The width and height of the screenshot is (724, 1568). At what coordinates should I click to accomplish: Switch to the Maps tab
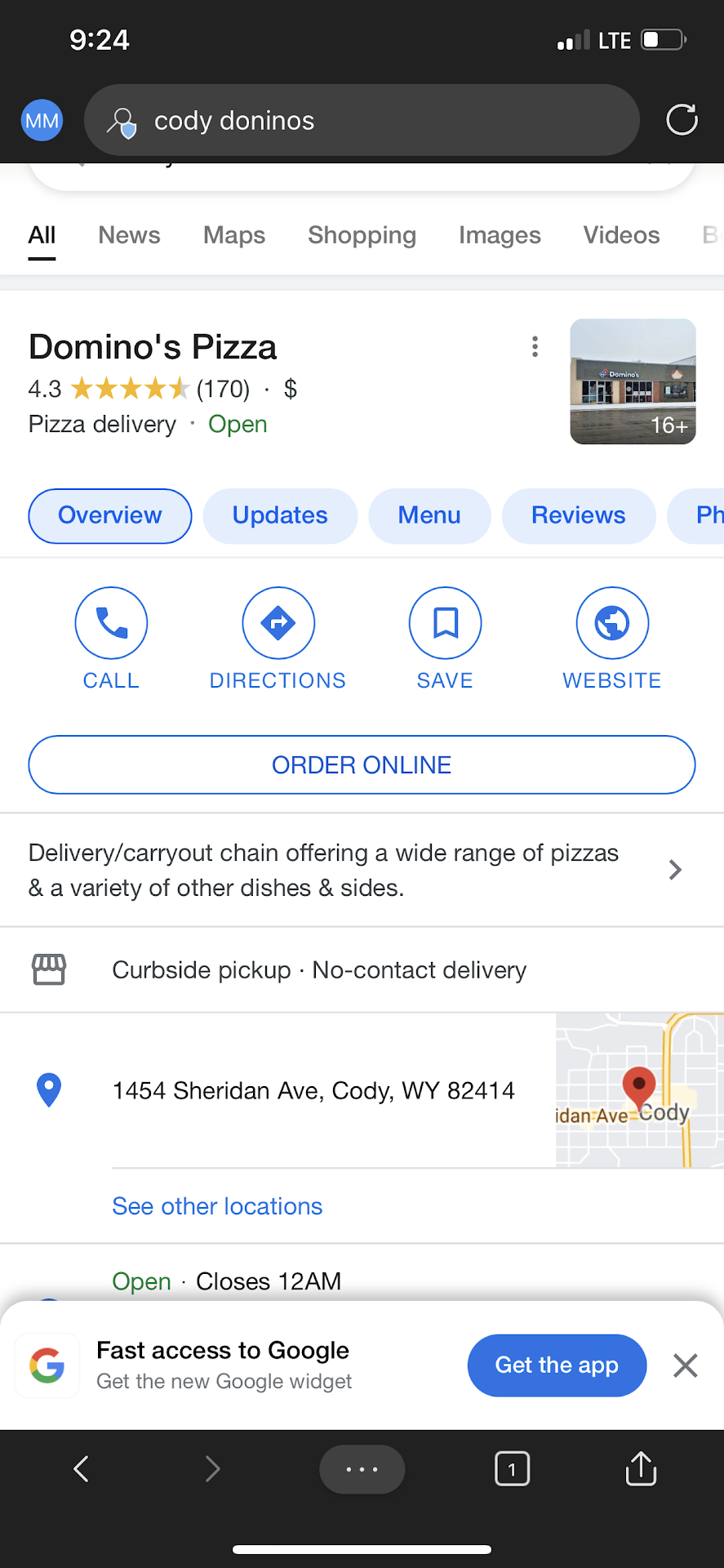[234, 235]
